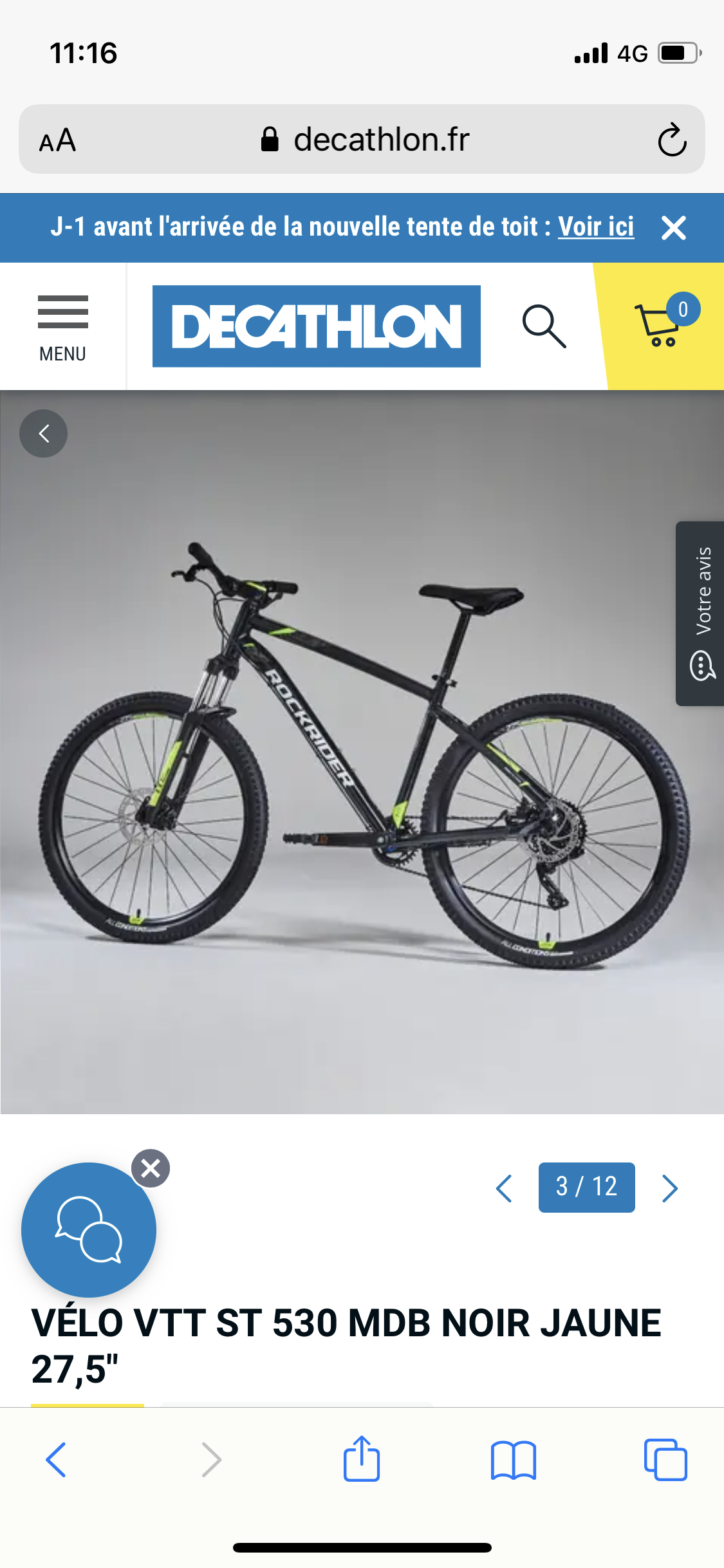Open the "Votre avis" feedback tab

click(701, 613)
